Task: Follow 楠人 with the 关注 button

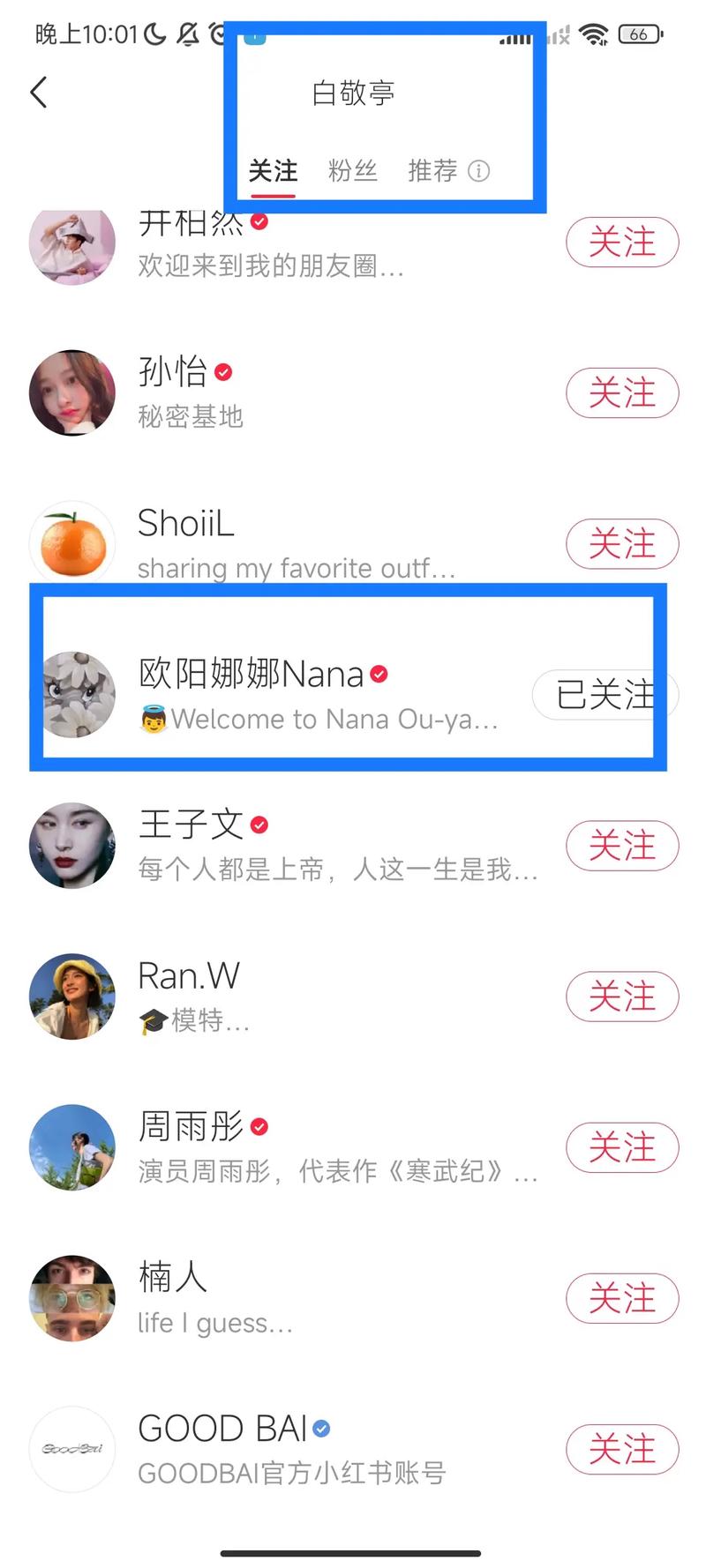Action: [621, 1298]
